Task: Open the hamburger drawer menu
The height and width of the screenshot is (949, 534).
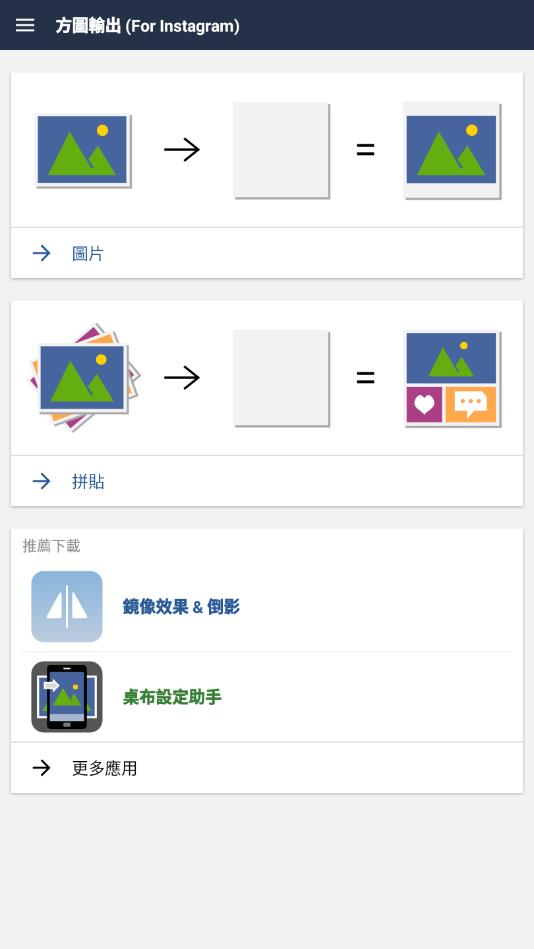Action: [25, 25]
